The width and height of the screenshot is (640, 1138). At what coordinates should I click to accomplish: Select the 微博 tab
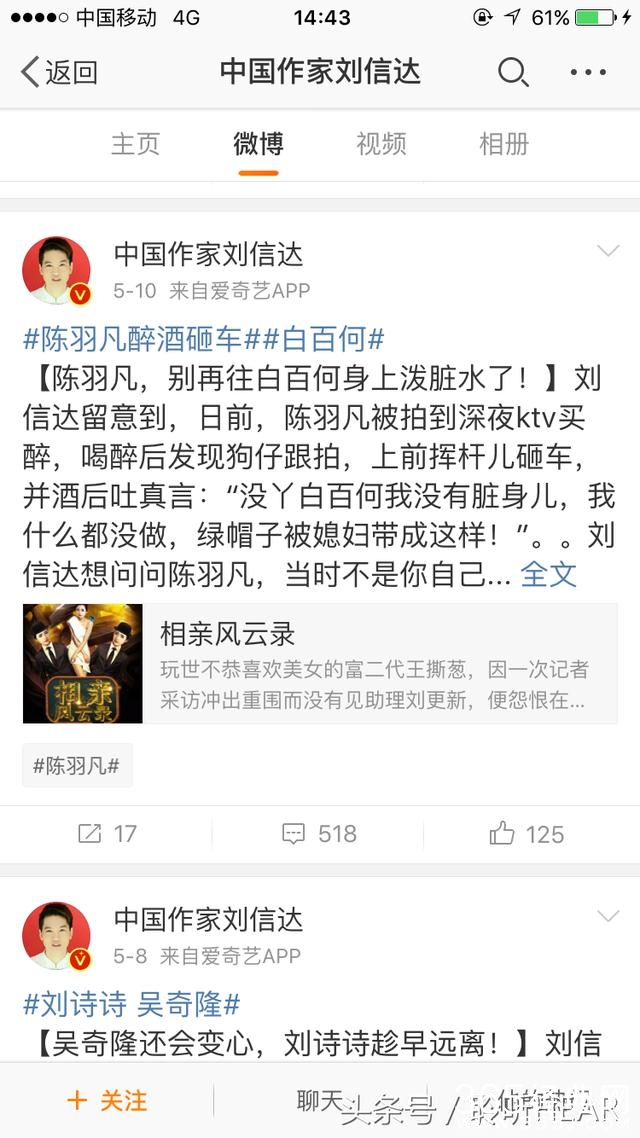click(258, 144)
